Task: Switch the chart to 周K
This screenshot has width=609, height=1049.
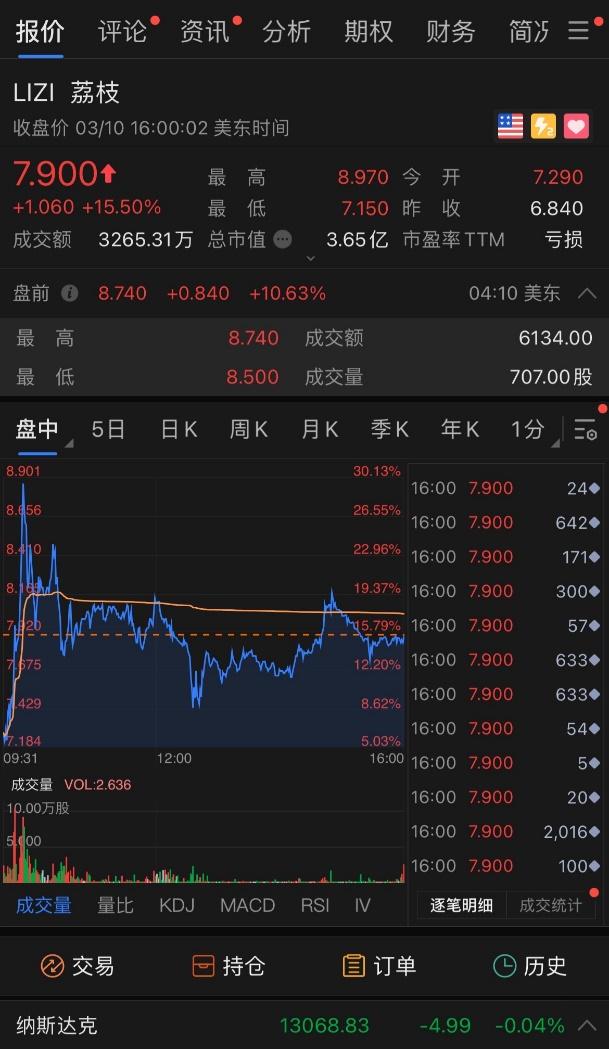Action: point(248,429)
